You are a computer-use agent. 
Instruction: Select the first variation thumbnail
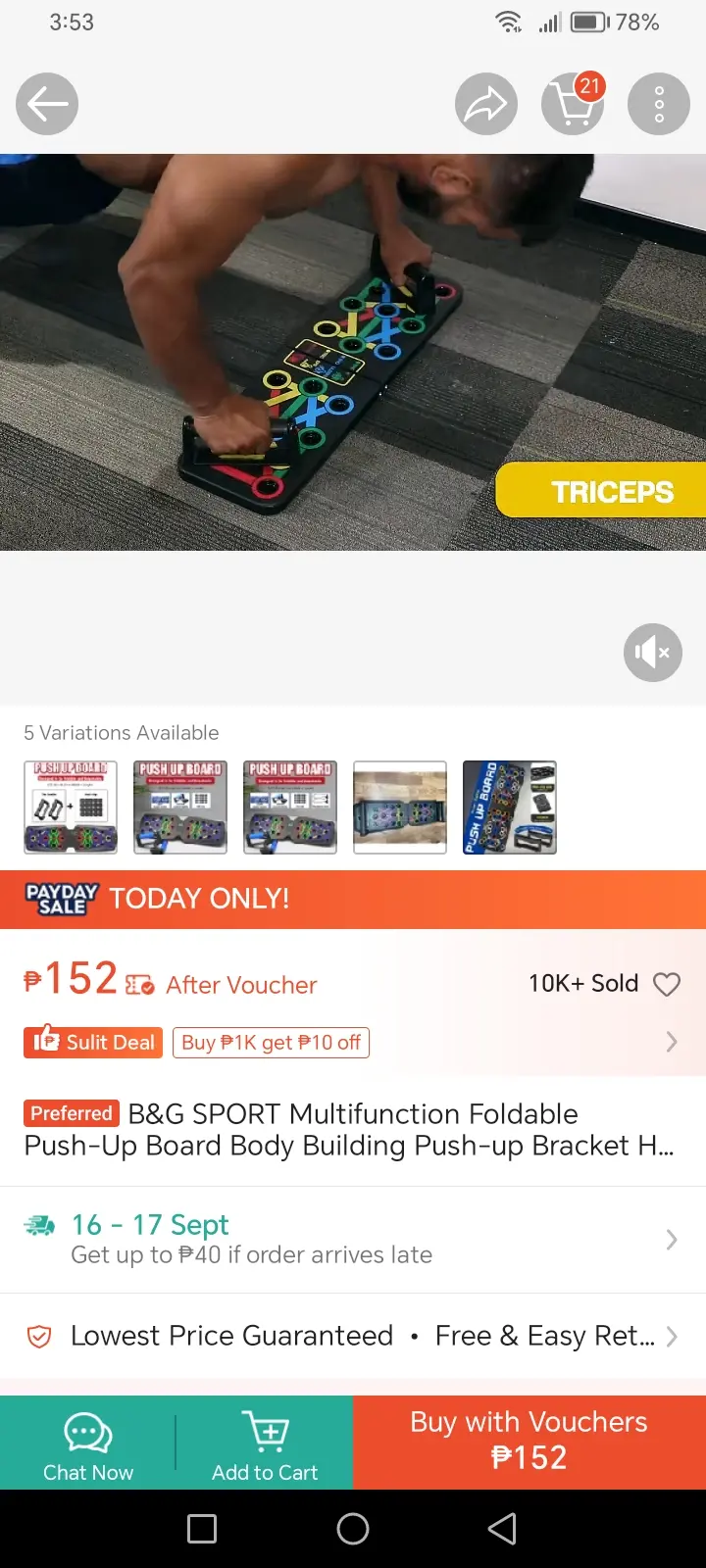tap(71, 808)
